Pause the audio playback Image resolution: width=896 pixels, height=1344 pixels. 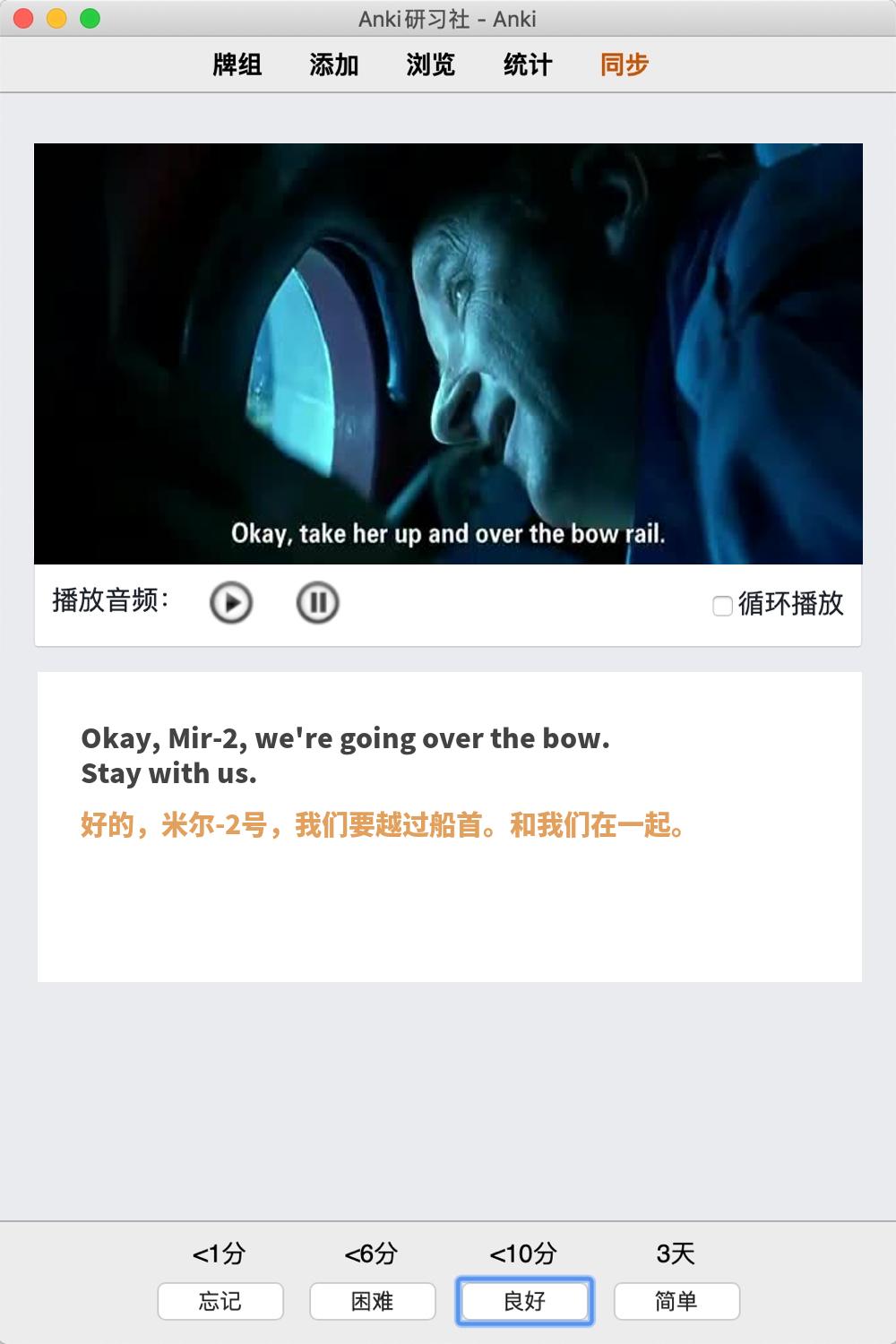(x=317, y=603)
